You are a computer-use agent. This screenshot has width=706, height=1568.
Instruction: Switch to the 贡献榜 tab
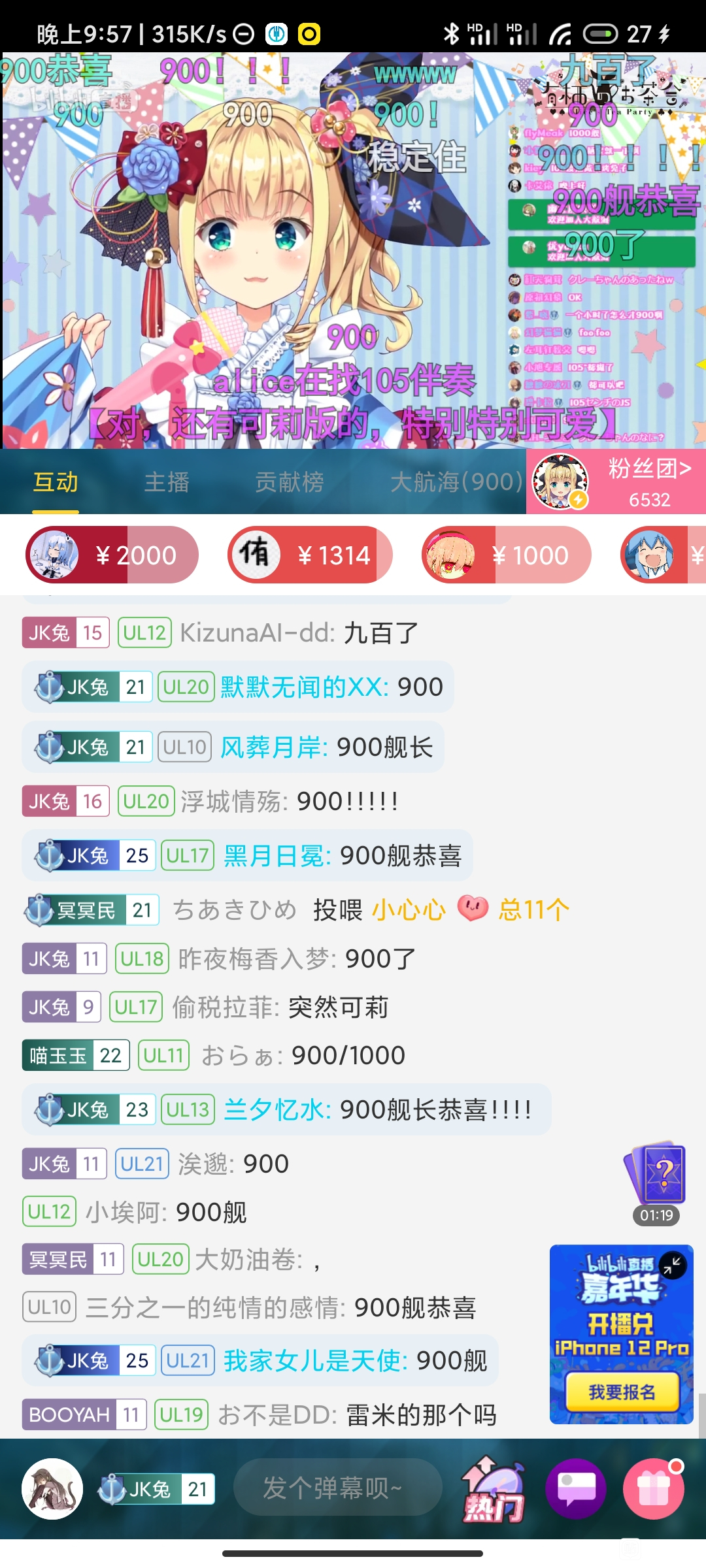pos(289,482)
